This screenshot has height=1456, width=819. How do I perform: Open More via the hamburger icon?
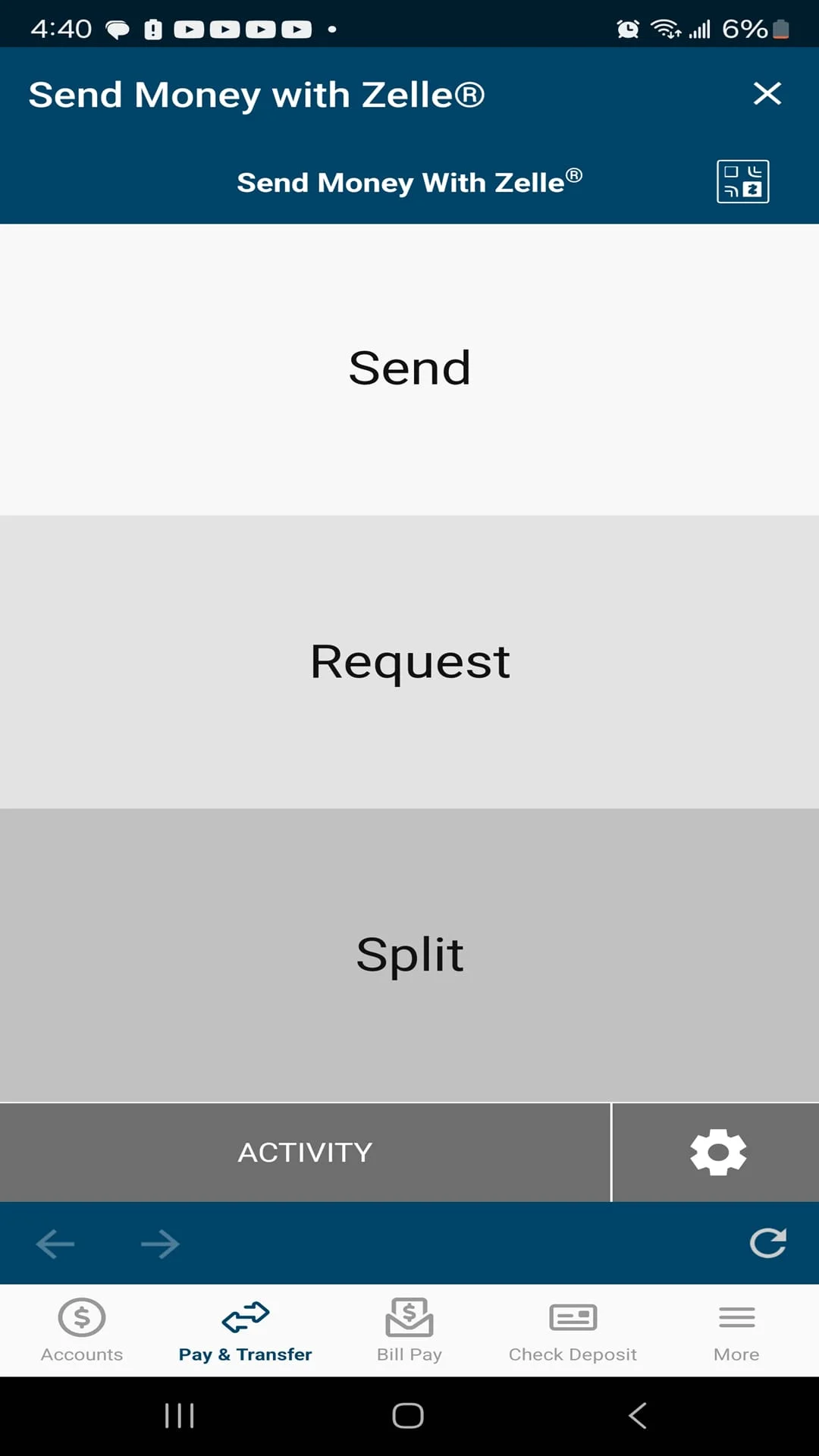click(736, 1316)
